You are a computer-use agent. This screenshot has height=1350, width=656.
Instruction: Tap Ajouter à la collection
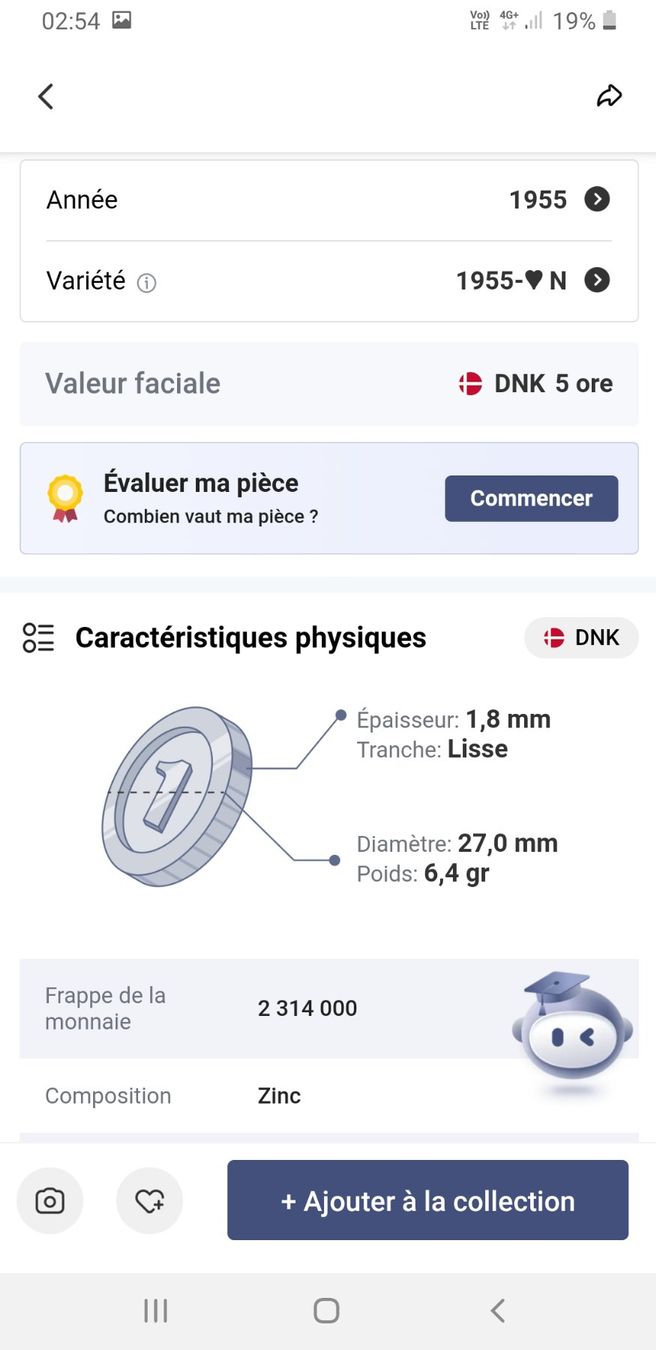[x=428, y=1200]
